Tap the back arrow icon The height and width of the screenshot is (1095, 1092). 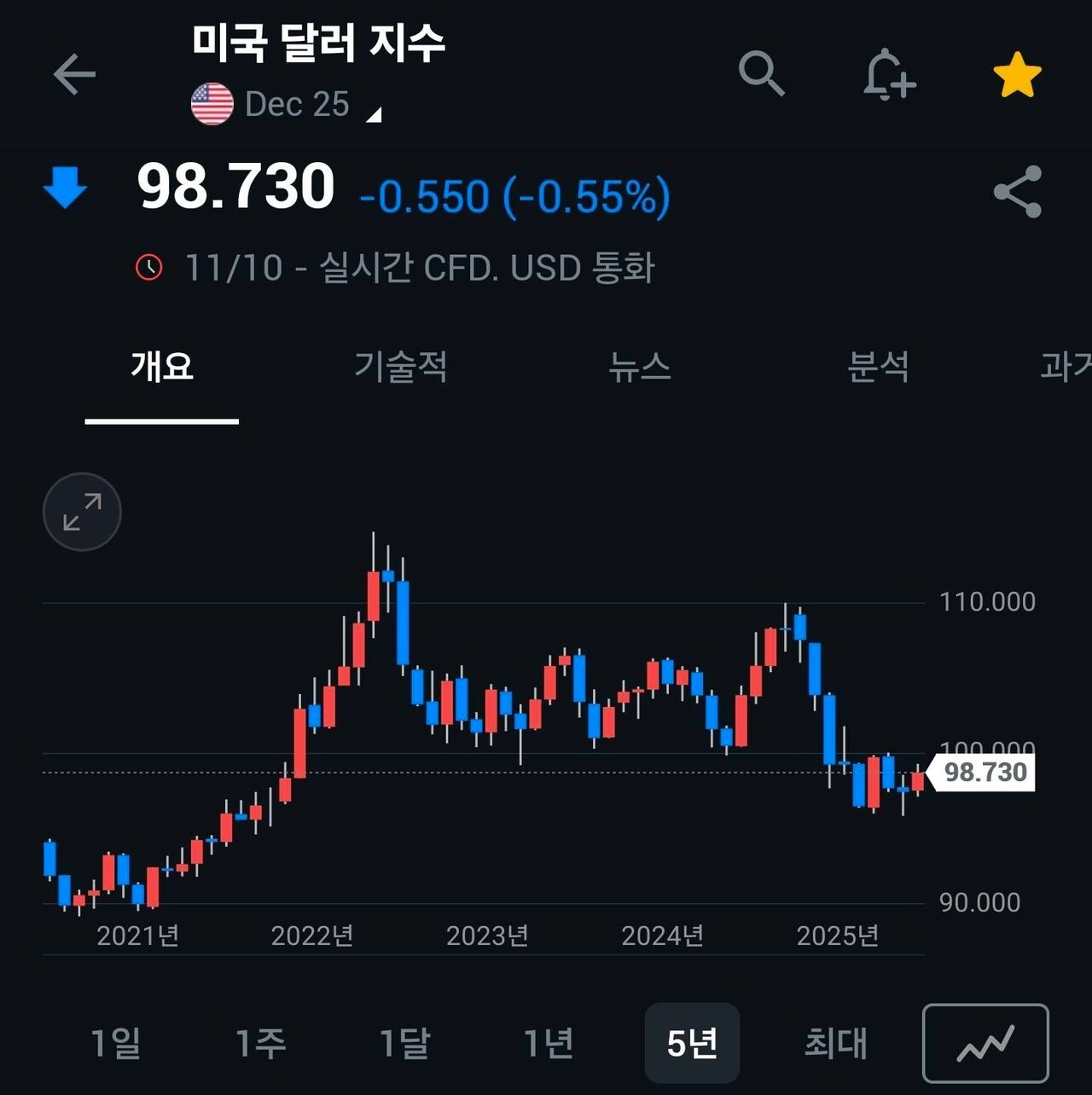pos(73,75)
